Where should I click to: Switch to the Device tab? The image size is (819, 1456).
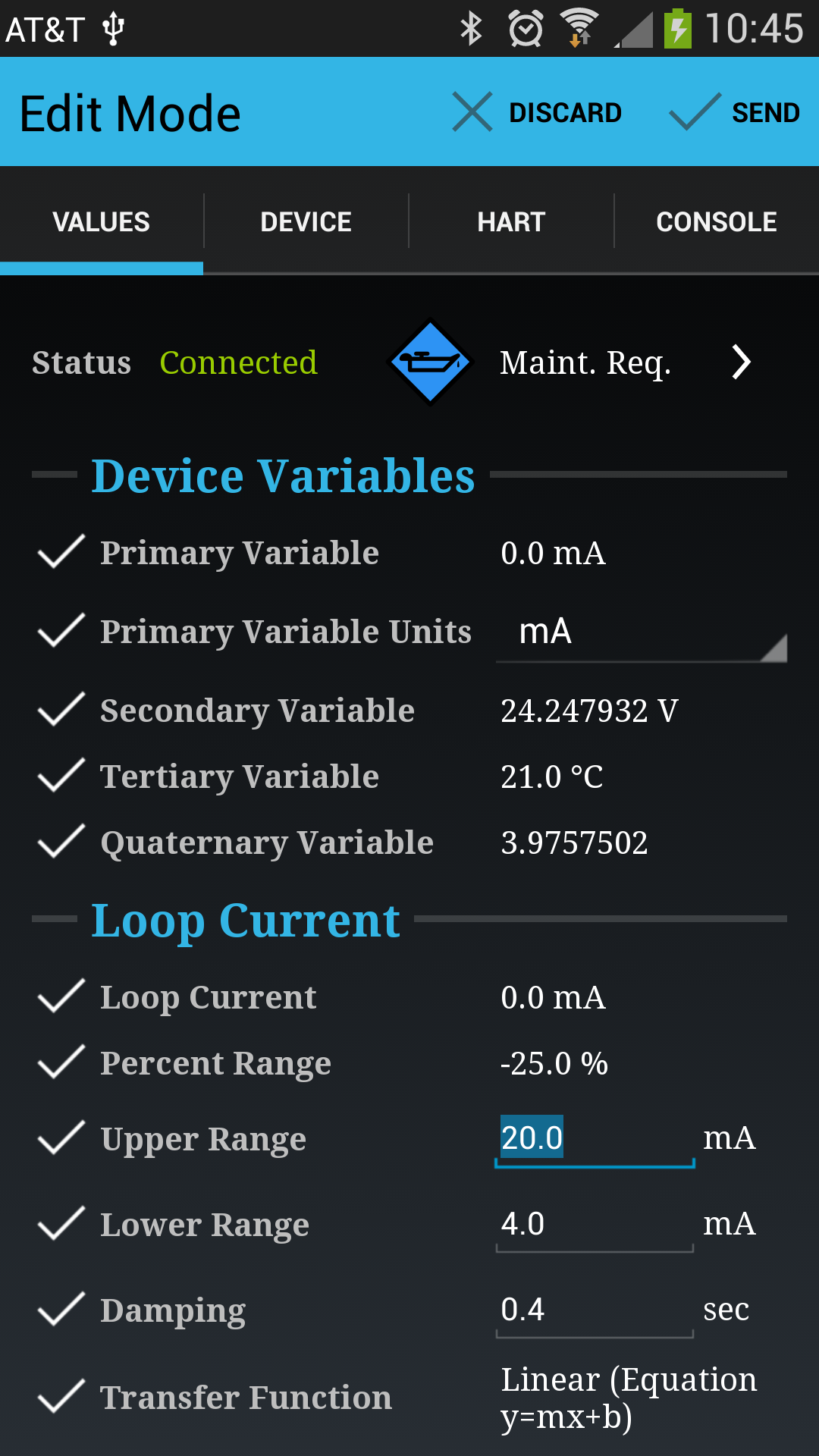[306, 222]
